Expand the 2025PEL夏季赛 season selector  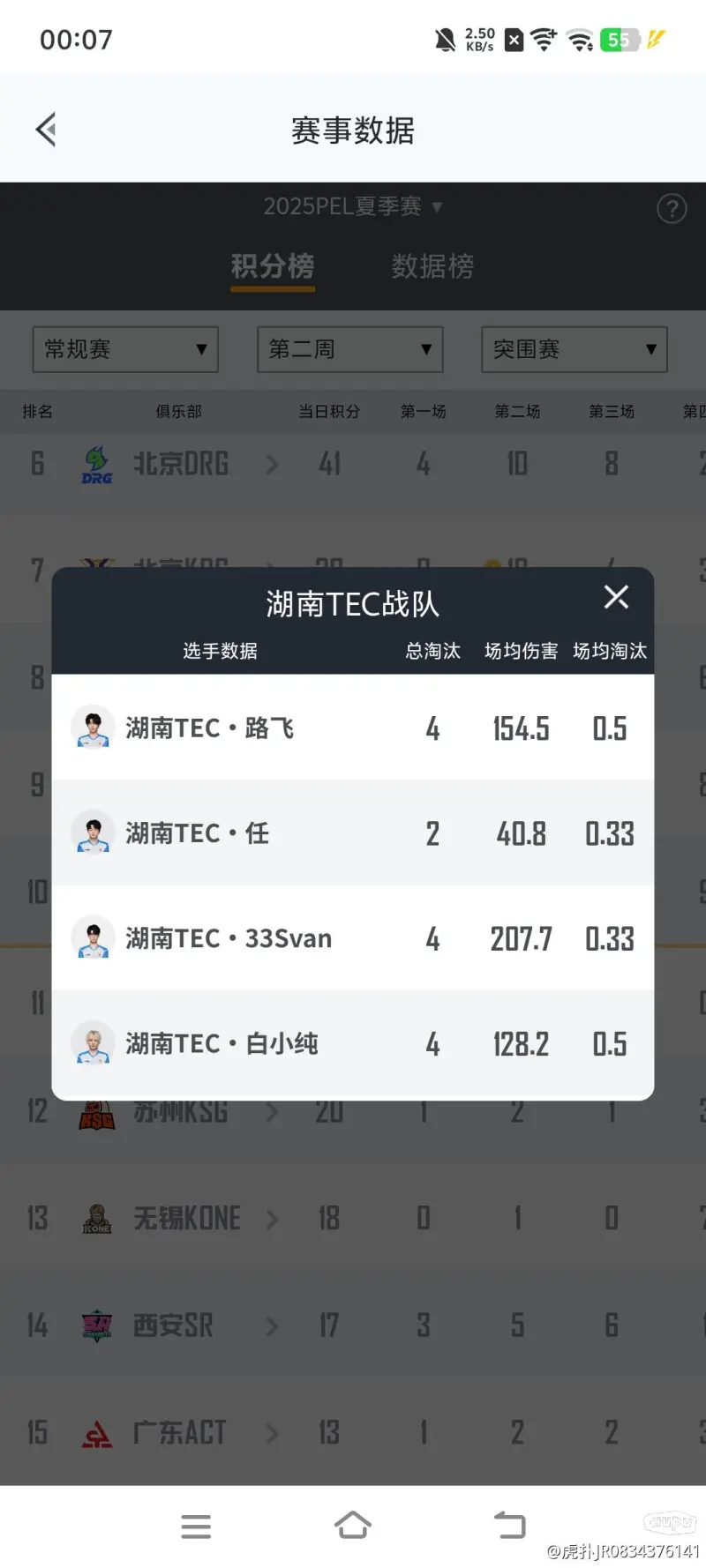pos(352,206)
